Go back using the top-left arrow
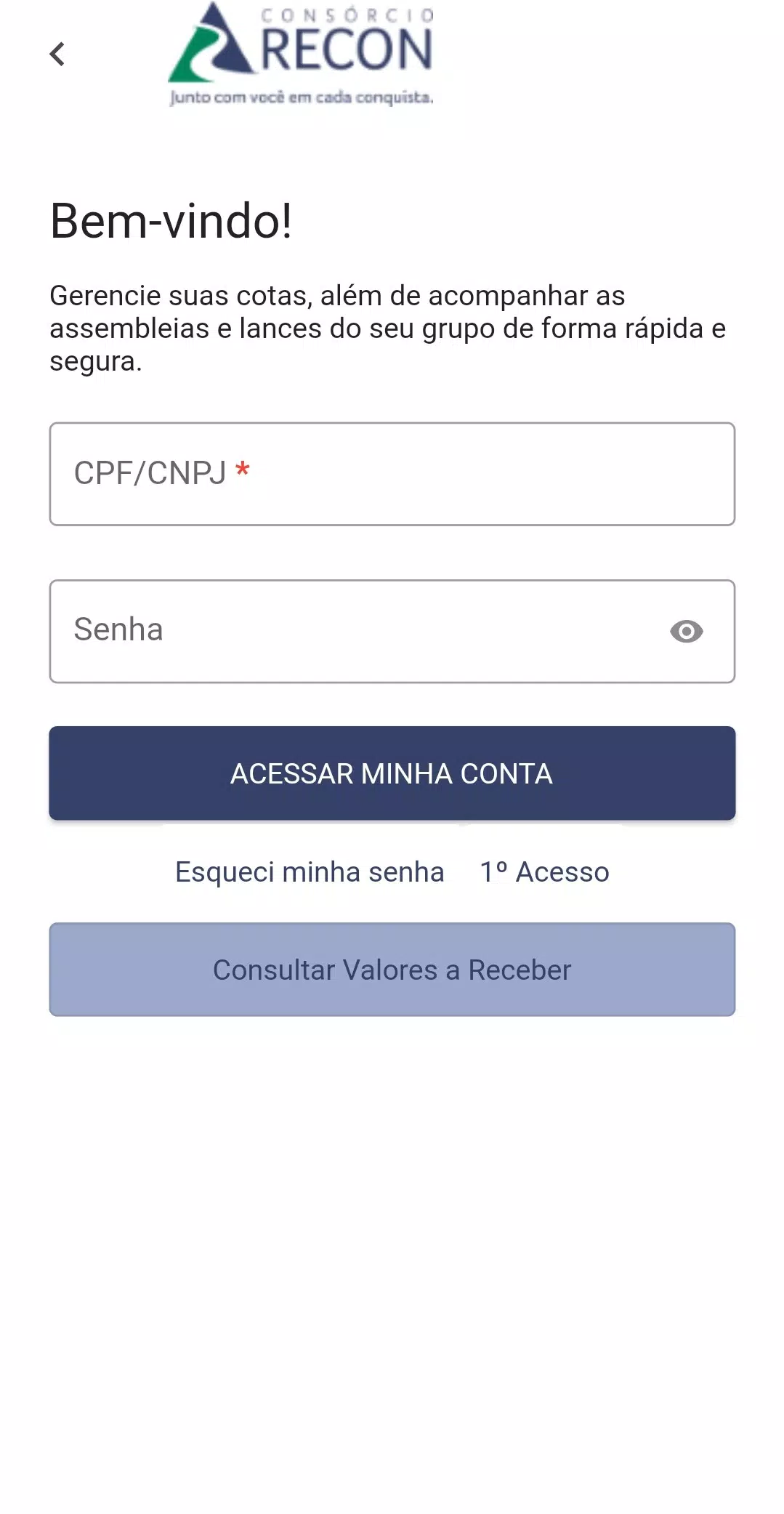Image resolution: width=784 pixels, height=1514 pixels. coord(57,54)
